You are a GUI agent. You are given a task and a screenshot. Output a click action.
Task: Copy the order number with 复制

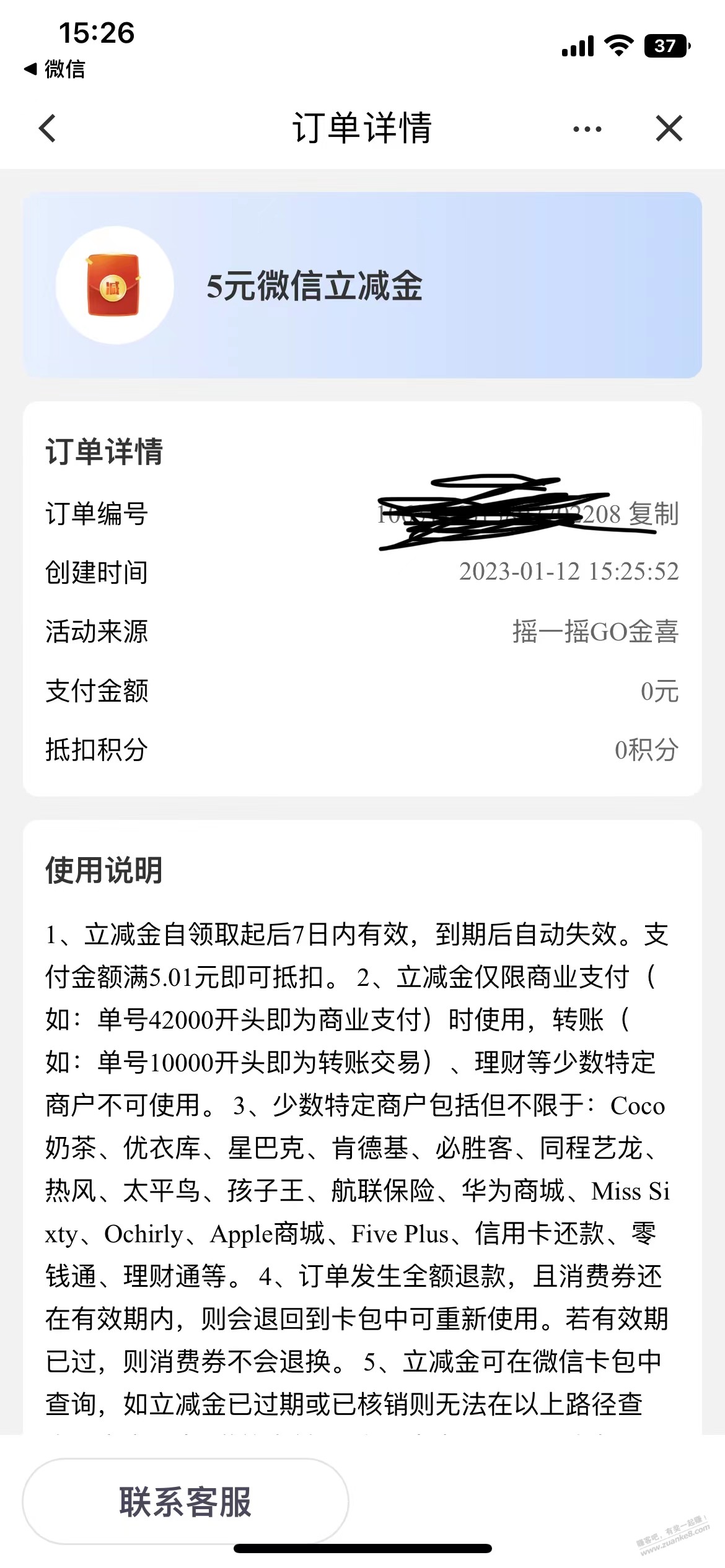pyautogui.click(x=653, y=514)
